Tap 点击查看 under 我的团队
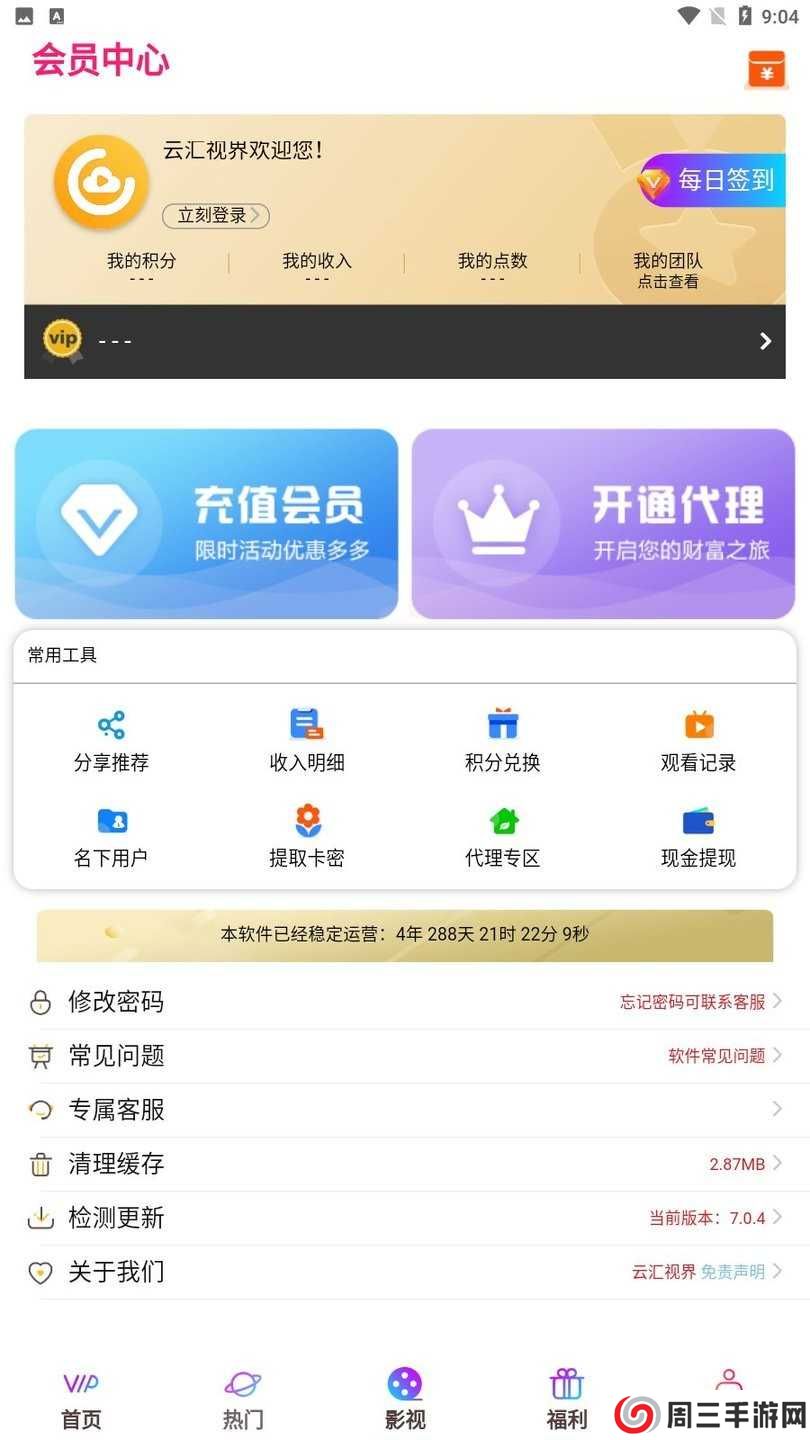 (x=667, y=281)
